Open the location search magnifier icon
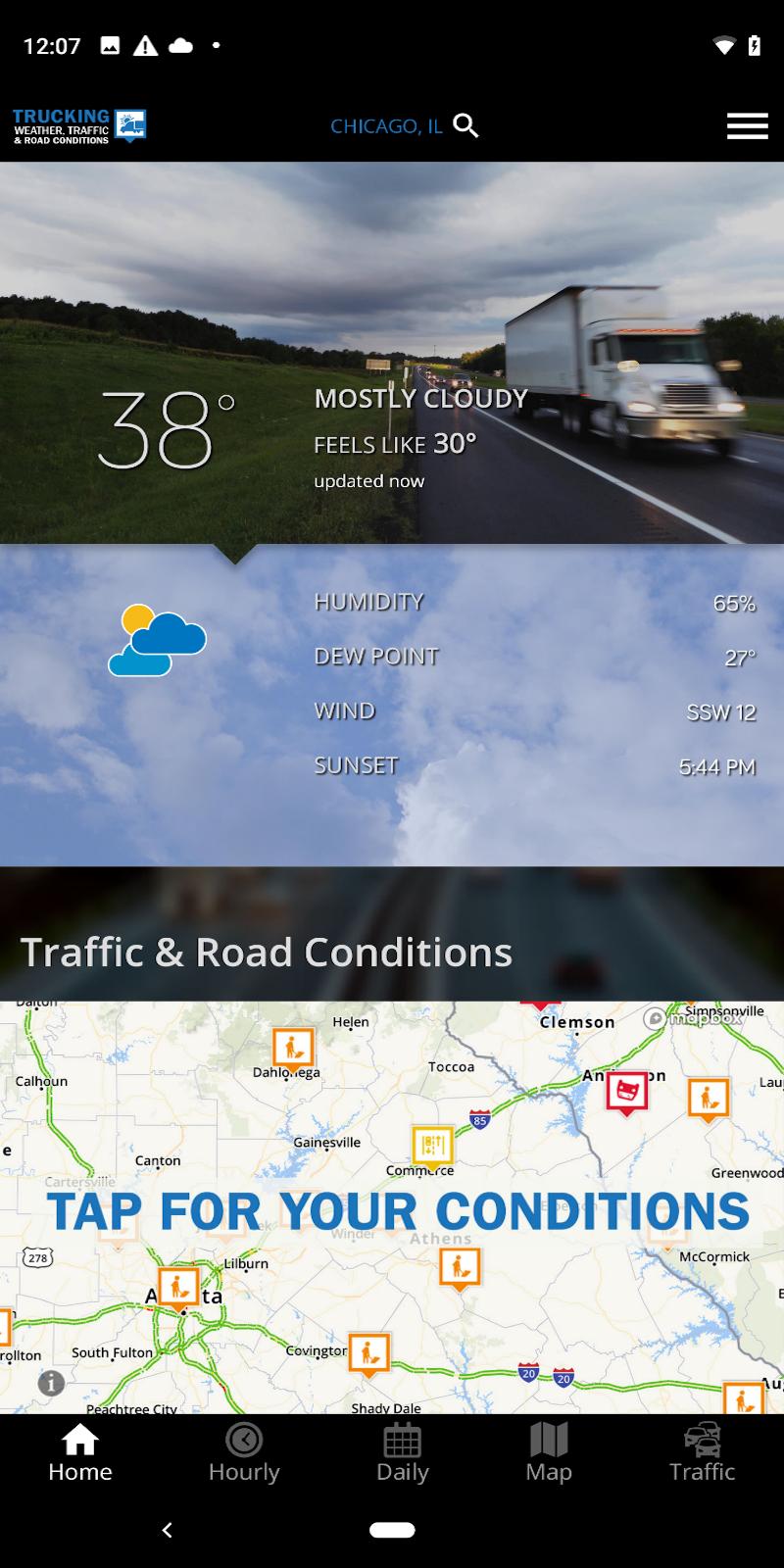Viewport: 784px width, 1568px height. pos(466,125)
